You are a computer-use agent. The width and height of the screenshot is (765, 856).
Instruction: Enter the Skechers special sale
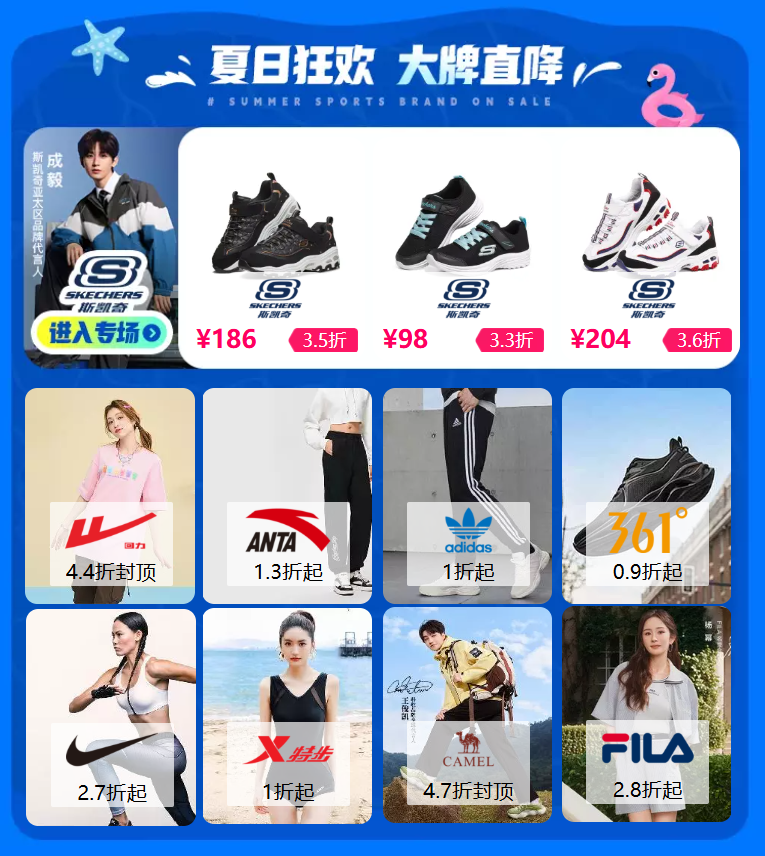click(x=102, y=333)
